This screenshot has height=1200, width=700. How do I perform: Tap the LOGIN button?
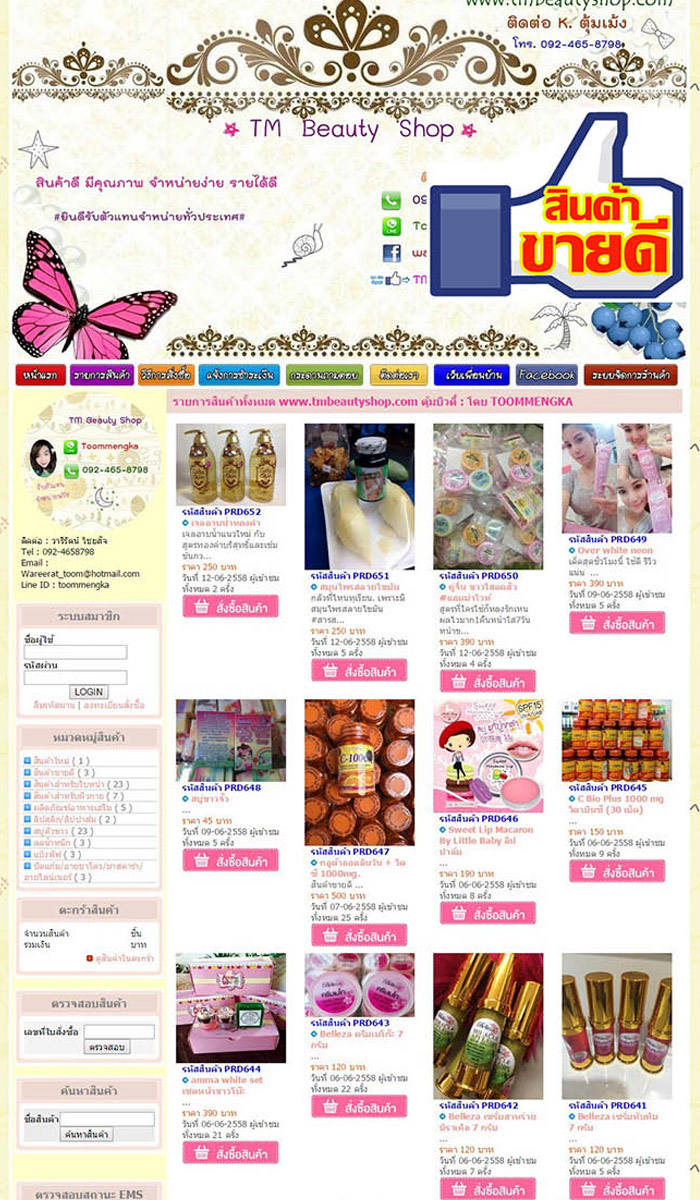point(88,691)
